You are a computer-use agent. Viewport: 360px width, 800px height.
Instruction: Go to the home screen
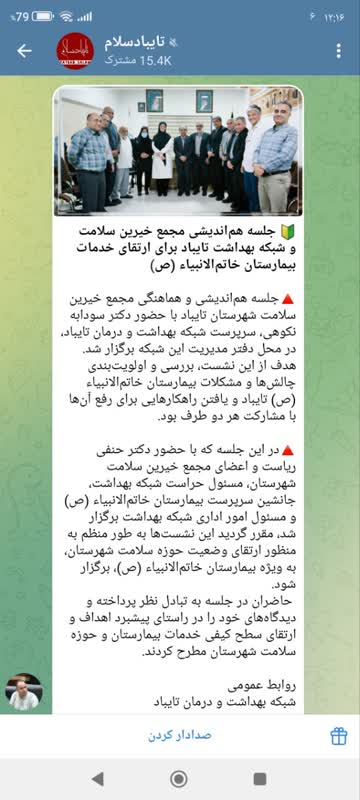click(x=179, y=779)
